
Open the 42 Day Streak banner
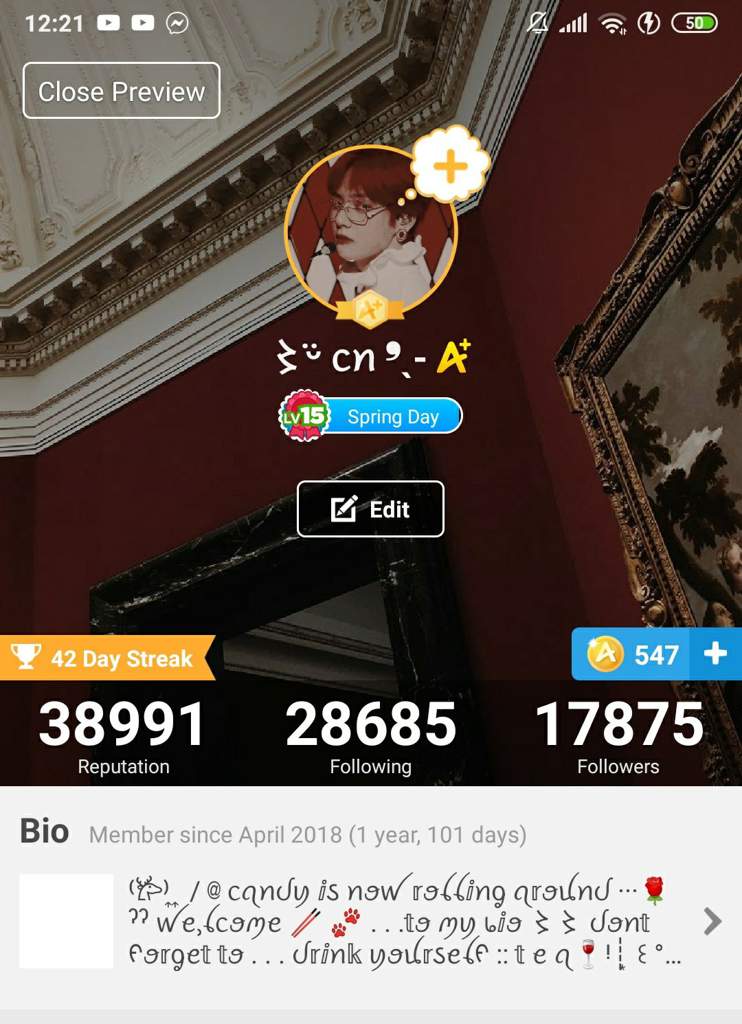point(107,658)
